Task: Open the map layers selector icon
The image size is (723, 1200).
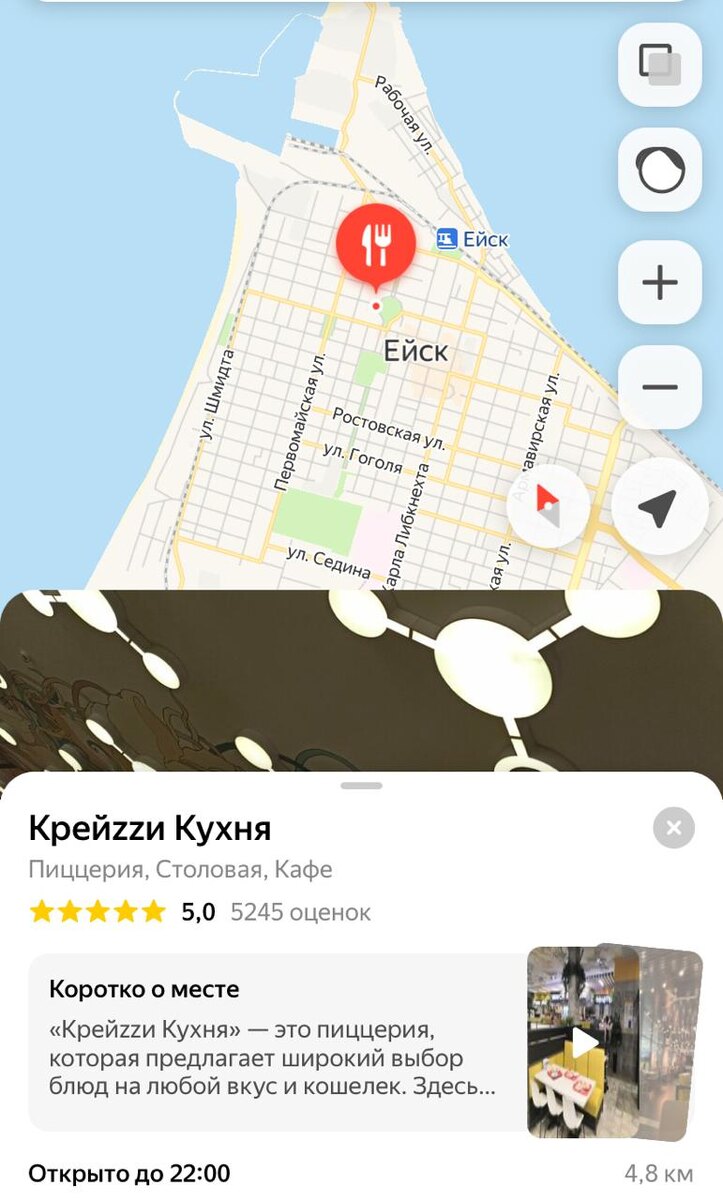Action: [659, 64]
